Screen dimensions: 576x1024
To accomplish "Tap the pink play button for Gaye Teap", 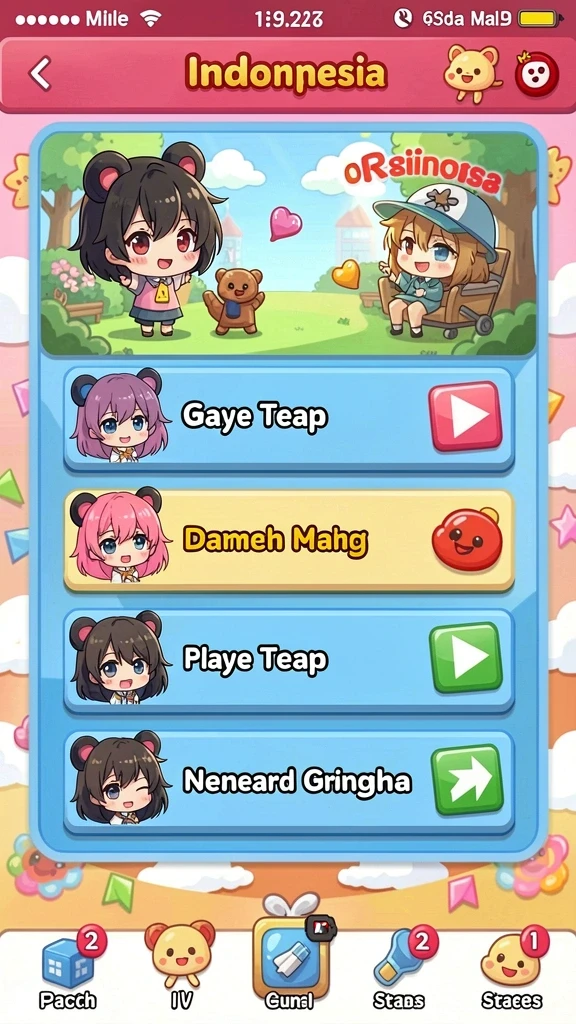I will (x=465, y=416).
